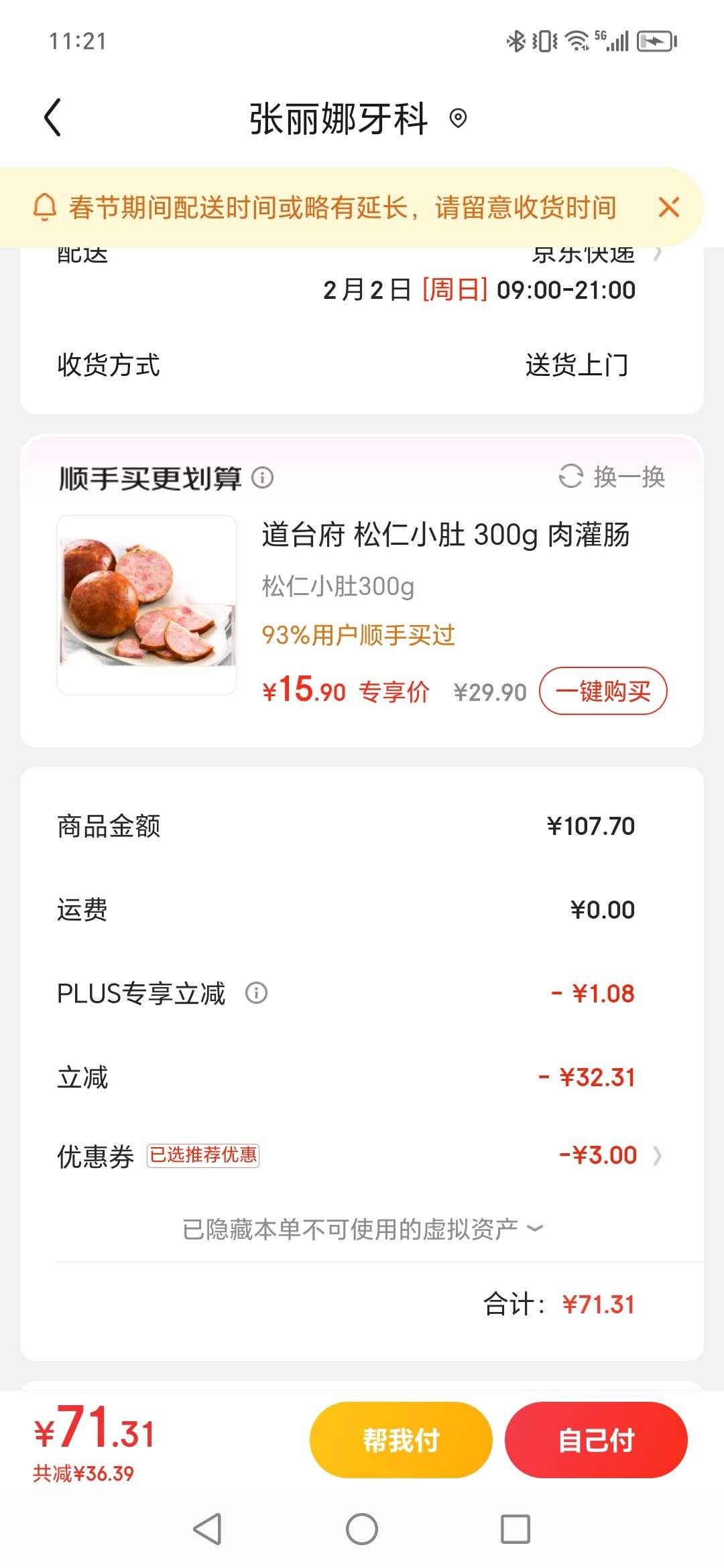Viewport: 724px width, 1568px height.
Task: Tap 自己付 to pay the order yourself
Action: (x=596, y=1439)
